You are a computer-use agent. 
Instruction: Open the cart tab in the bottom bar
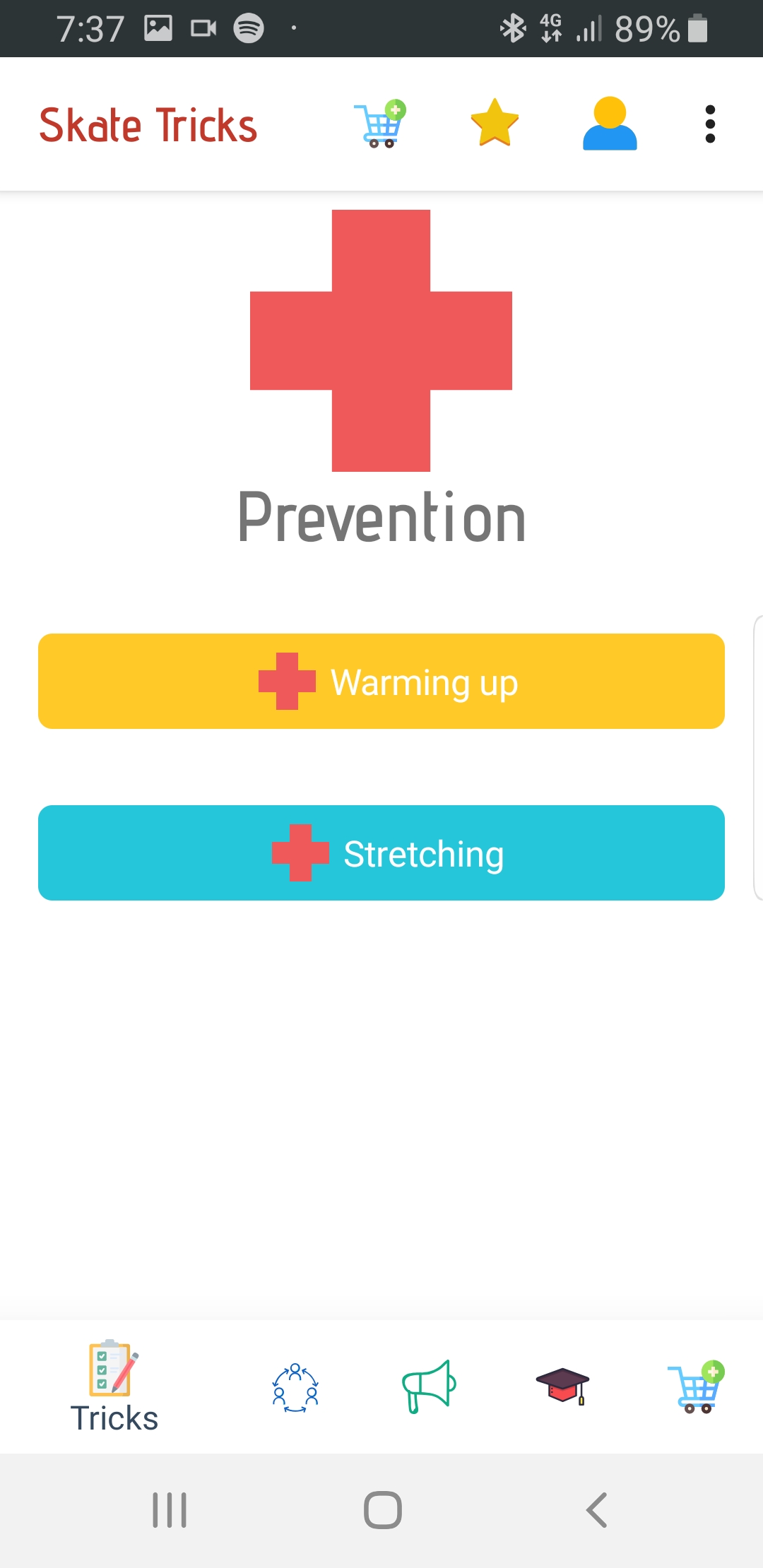tap(696, 1386)
